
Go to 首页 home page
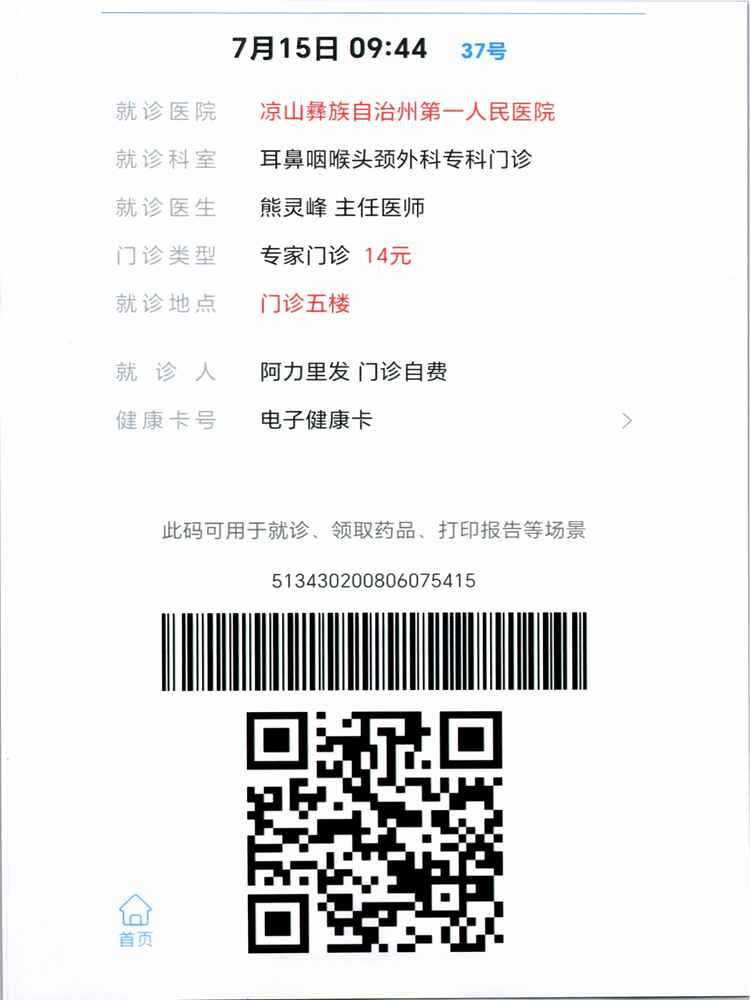(136, 921)
